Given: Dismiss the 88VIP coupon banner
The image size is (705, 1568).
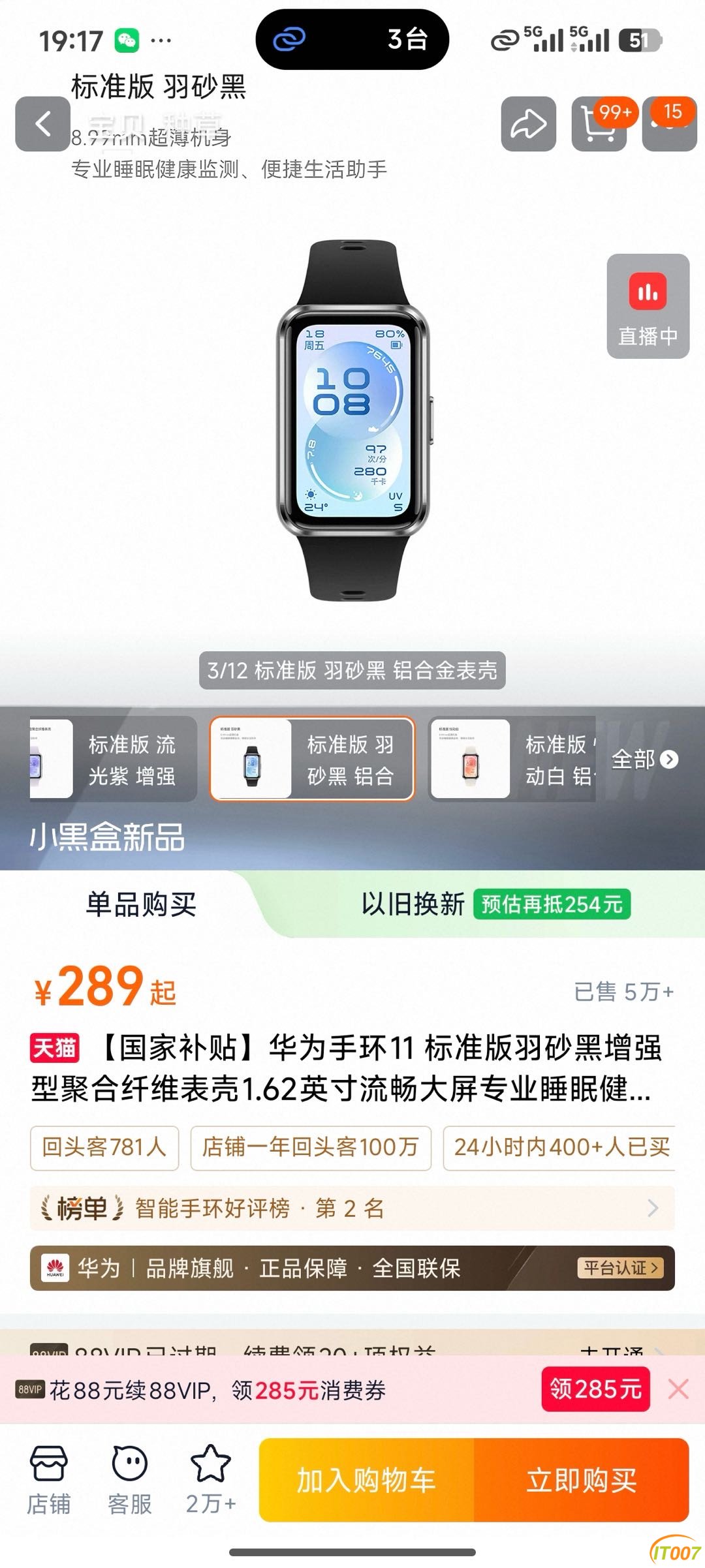Looking at the screenshot, I should (x=678, y=1389).
